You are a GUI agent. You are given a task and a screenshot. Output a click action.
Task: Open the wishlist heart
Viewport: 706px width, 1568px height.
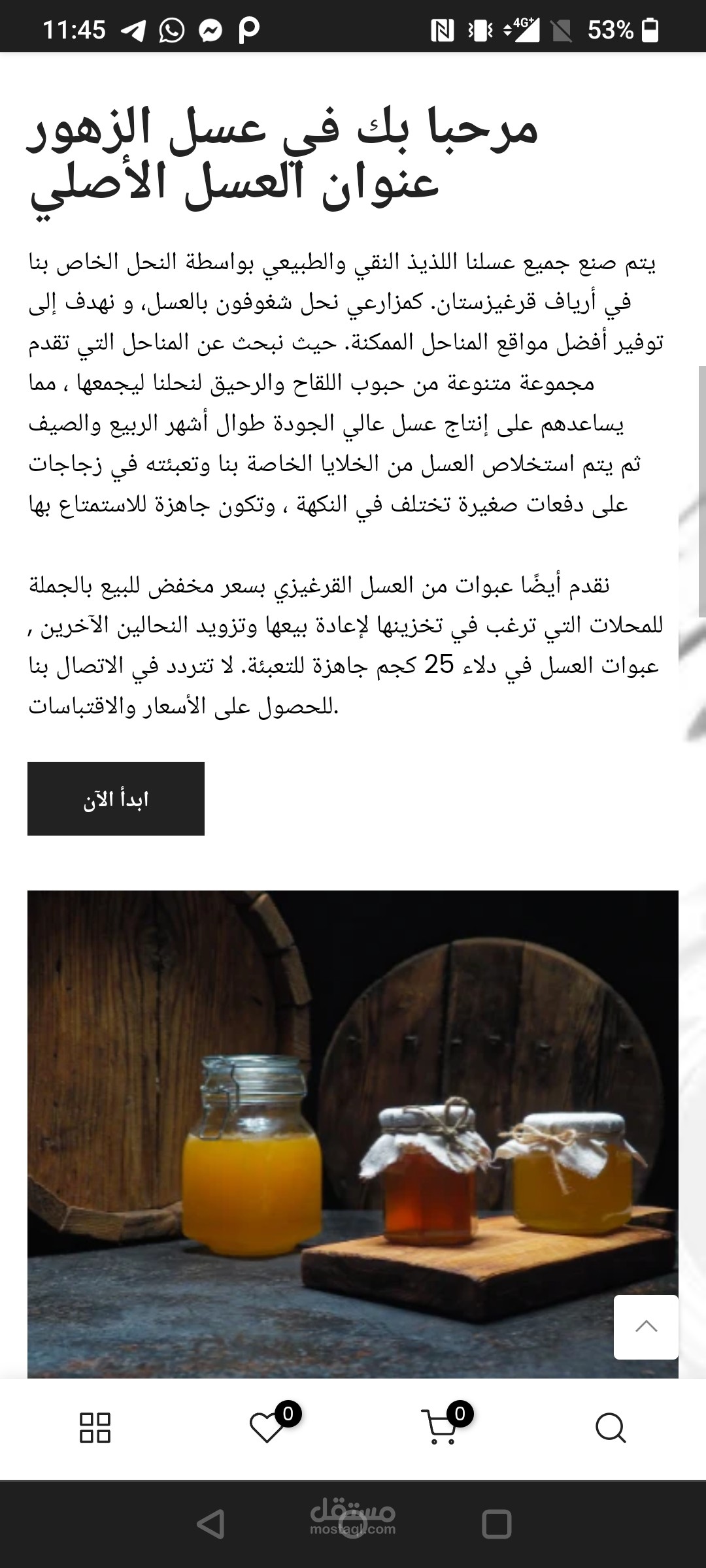click(267, 1428)
